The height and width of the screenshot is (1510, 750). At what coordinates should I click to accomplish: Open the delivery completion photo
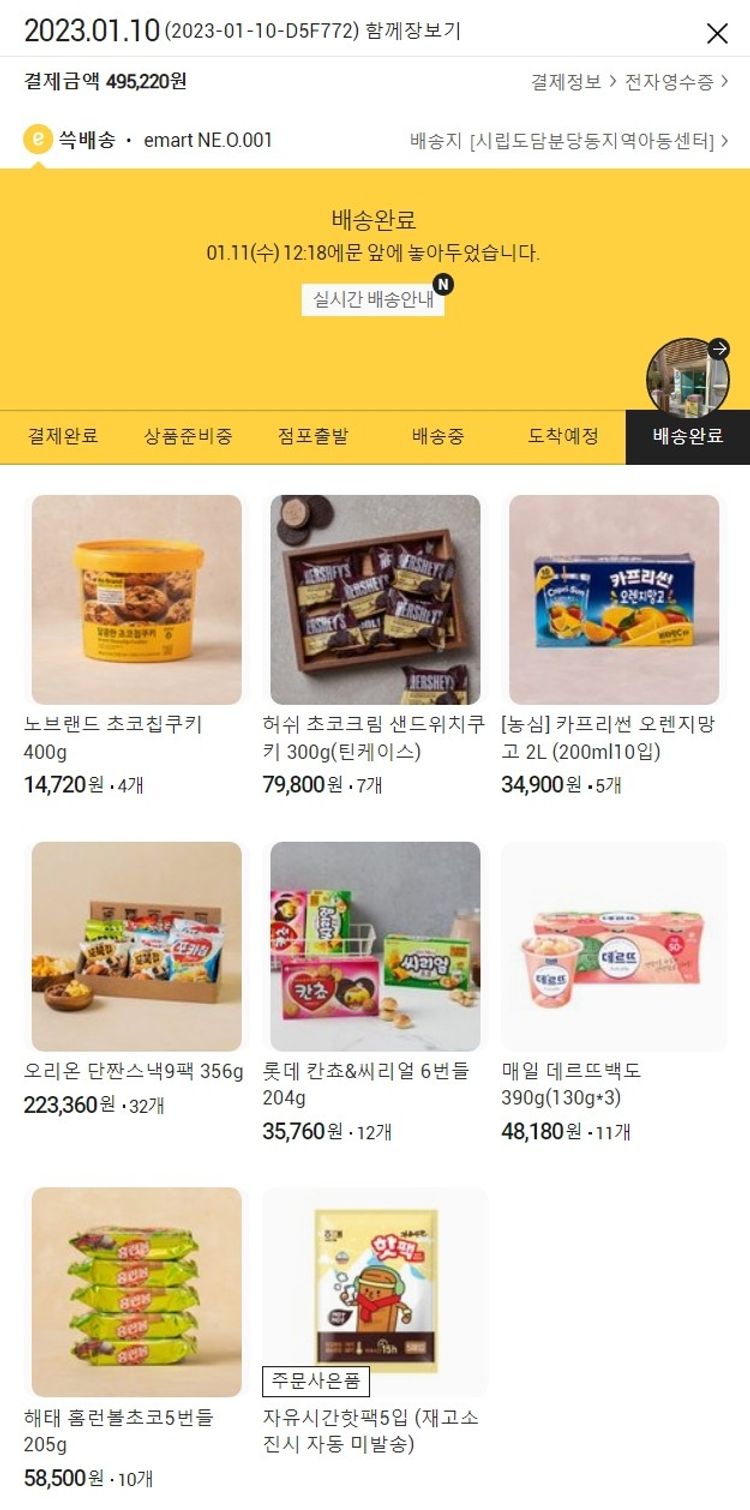click(x=688, y=377)
